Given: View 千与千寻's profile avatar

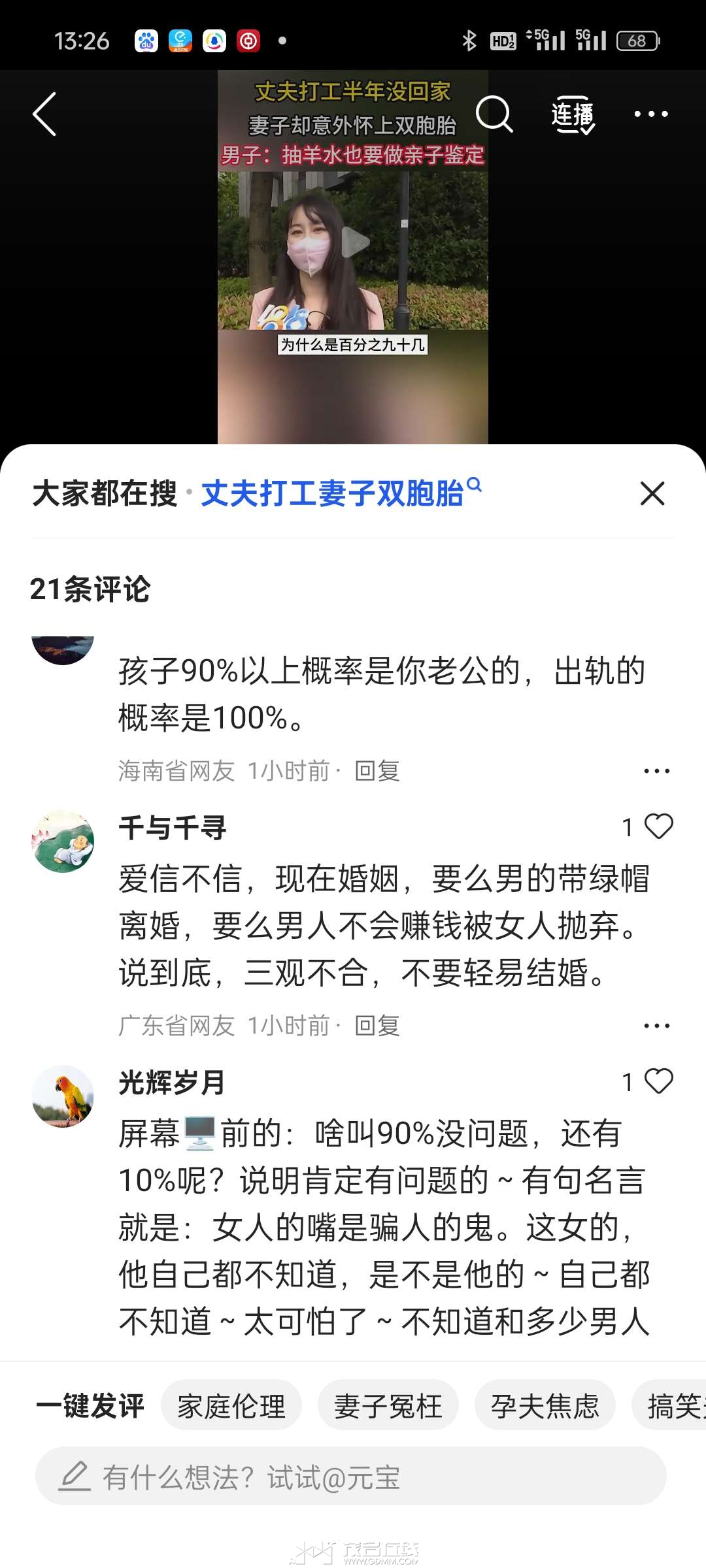Looking at the screenshot, I should (63, 841).
